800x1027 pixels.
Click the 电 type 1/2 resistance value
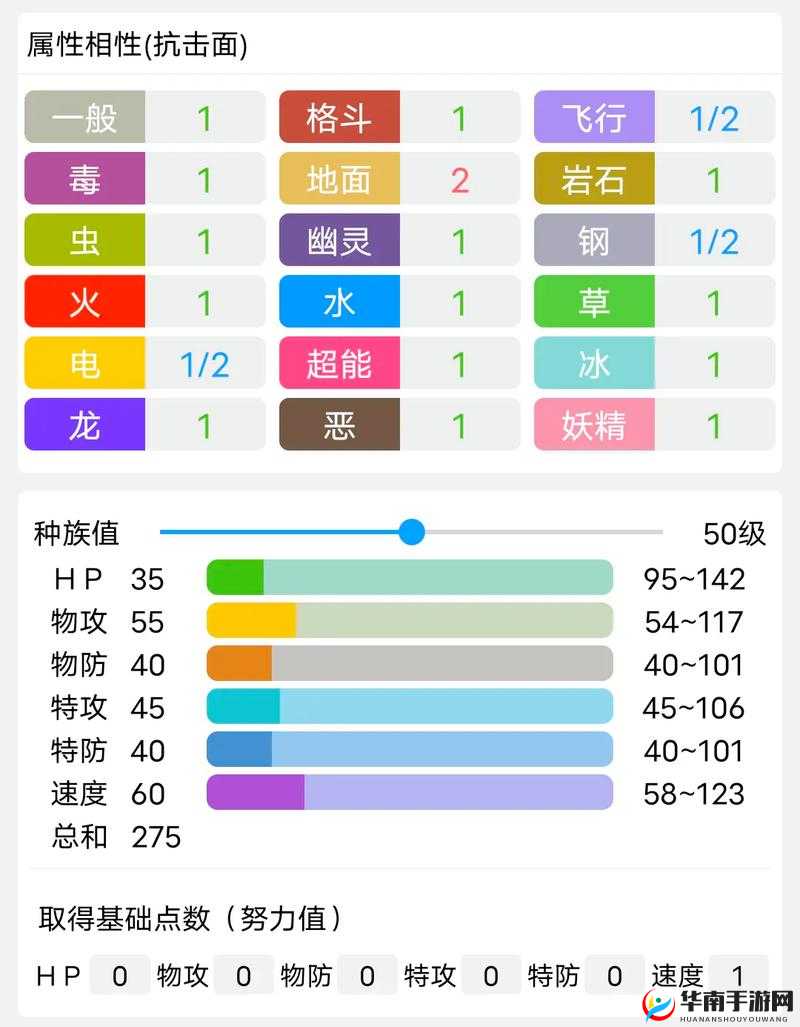203,364
